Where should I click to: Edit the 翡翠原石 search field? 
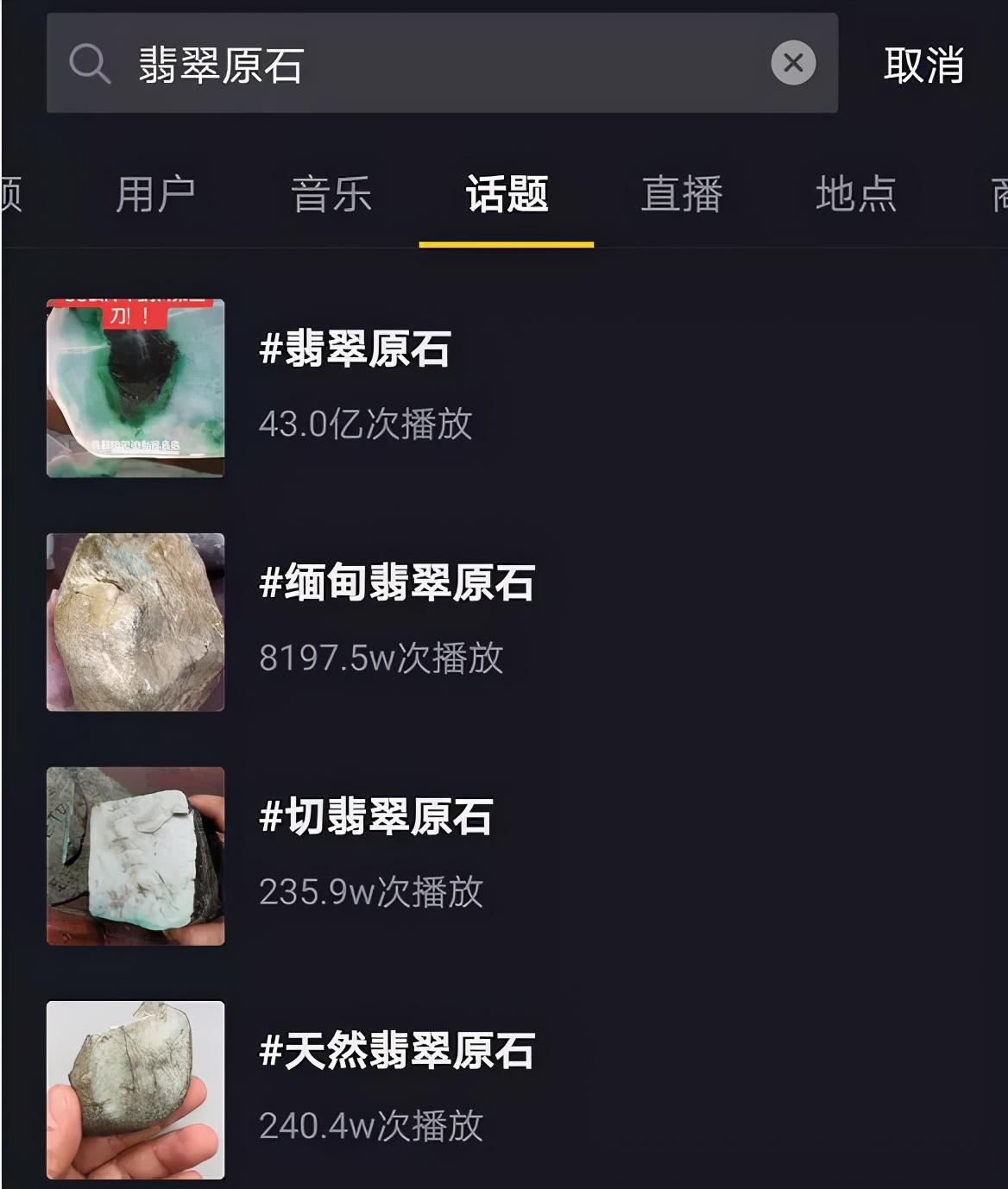432,65
